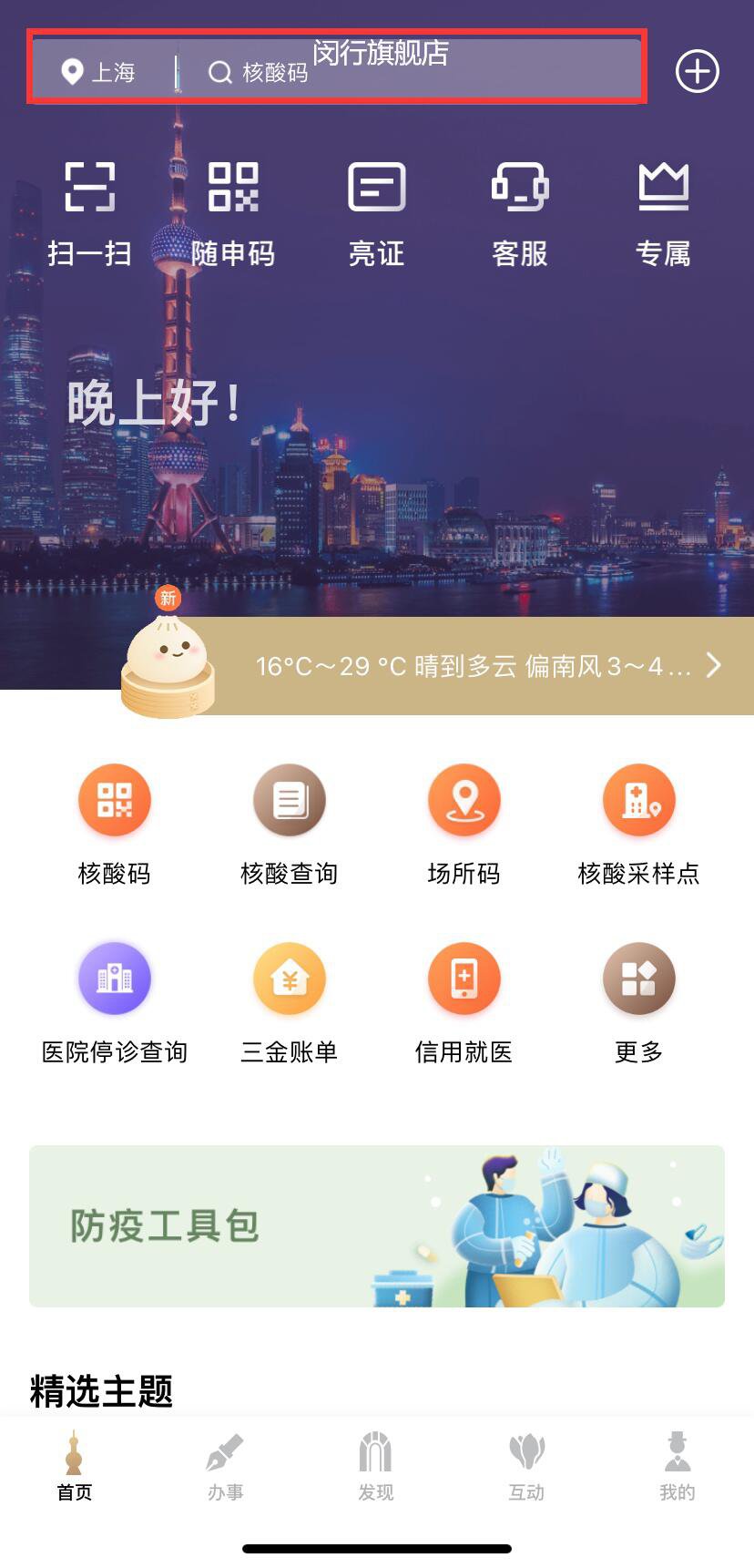
Task: Show the 随申码 health code
Action: (x=233, y=212)
